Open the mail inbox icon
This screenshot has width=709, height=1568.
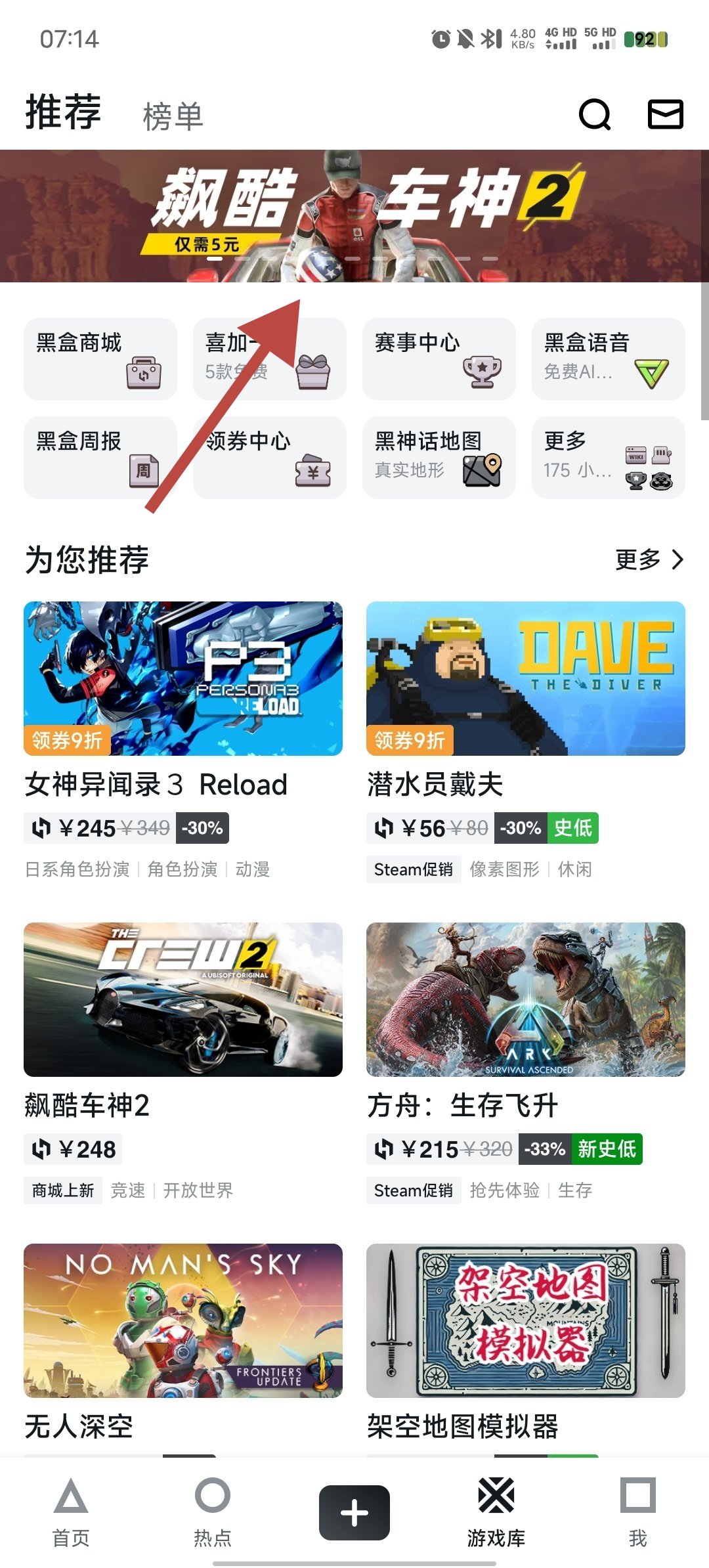point(666,115)
